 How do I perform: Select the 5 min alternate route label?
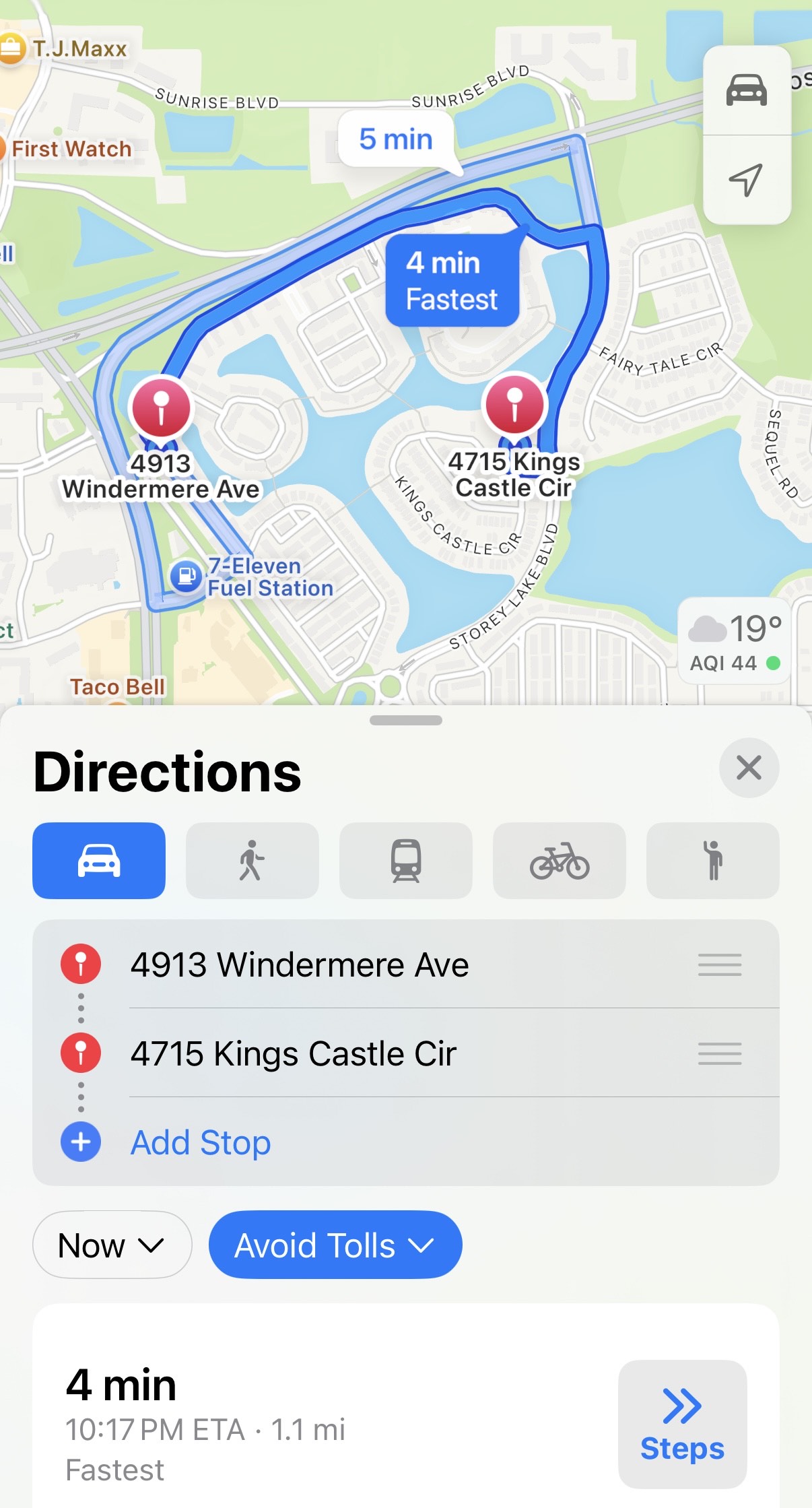click(x=396, y=139)
